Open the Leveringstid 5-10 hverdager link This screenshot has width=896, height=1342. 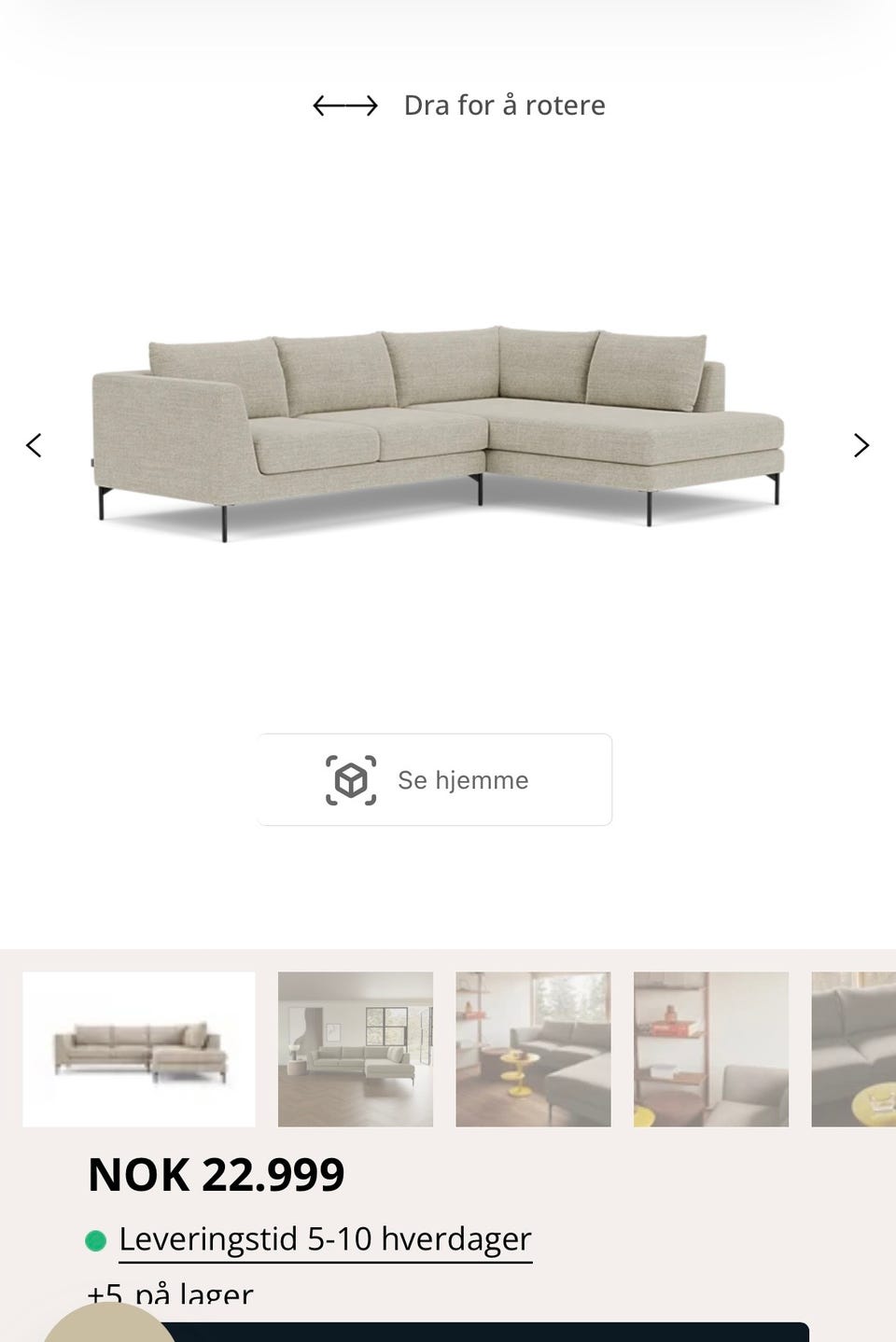[x=324, y=1239]
